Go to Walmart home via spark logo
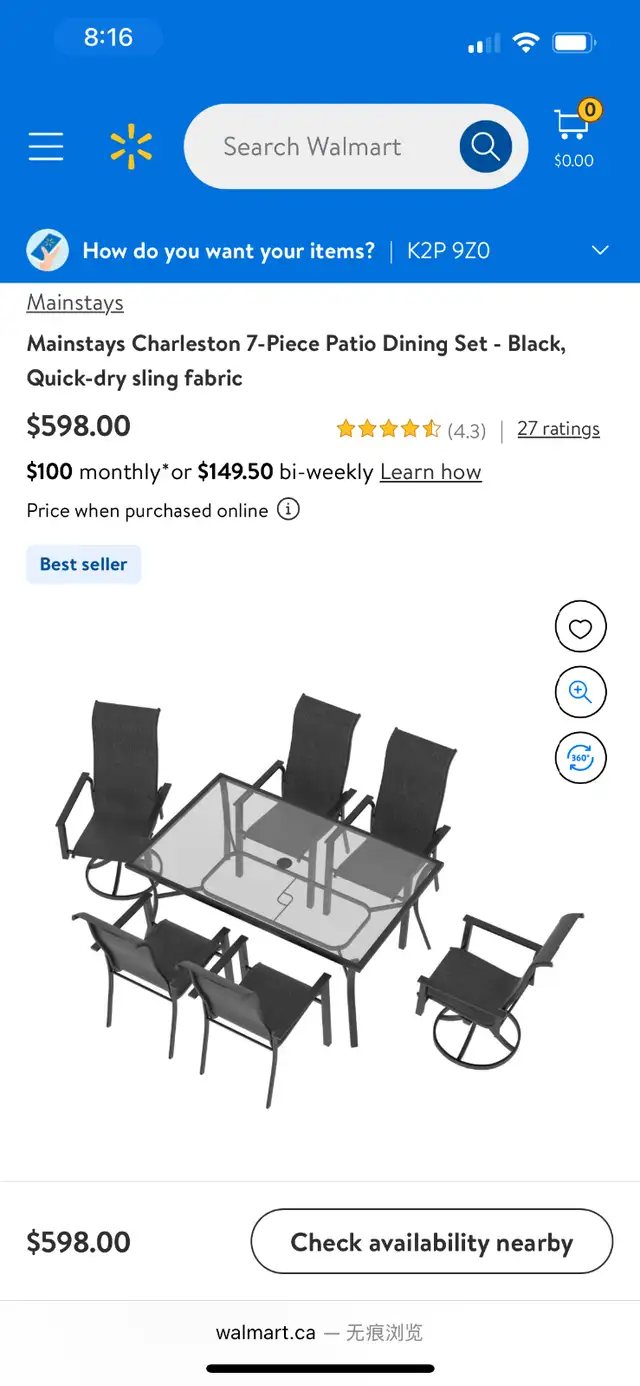 point(131,147)
